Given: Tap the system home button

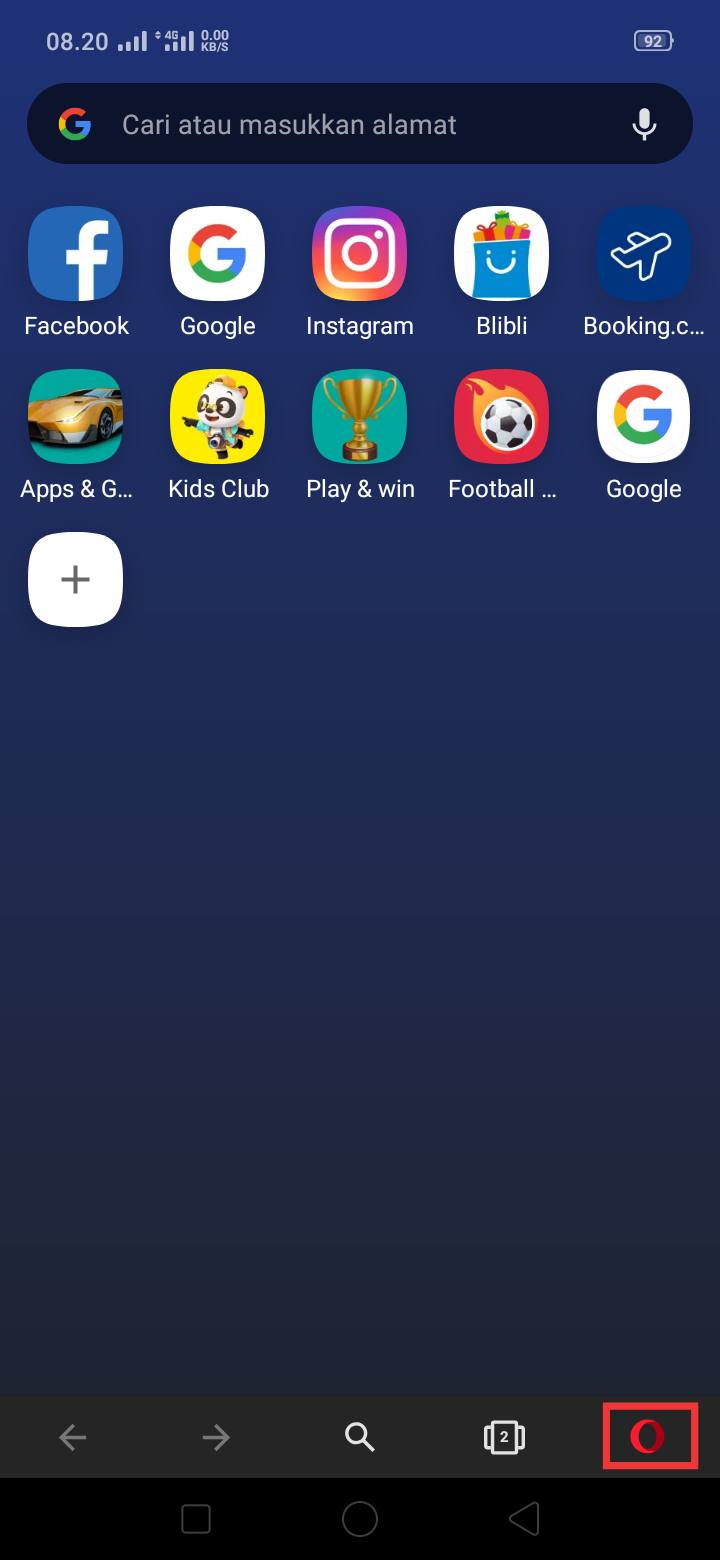Looking at the screenshot, I should click(360, 1519).
